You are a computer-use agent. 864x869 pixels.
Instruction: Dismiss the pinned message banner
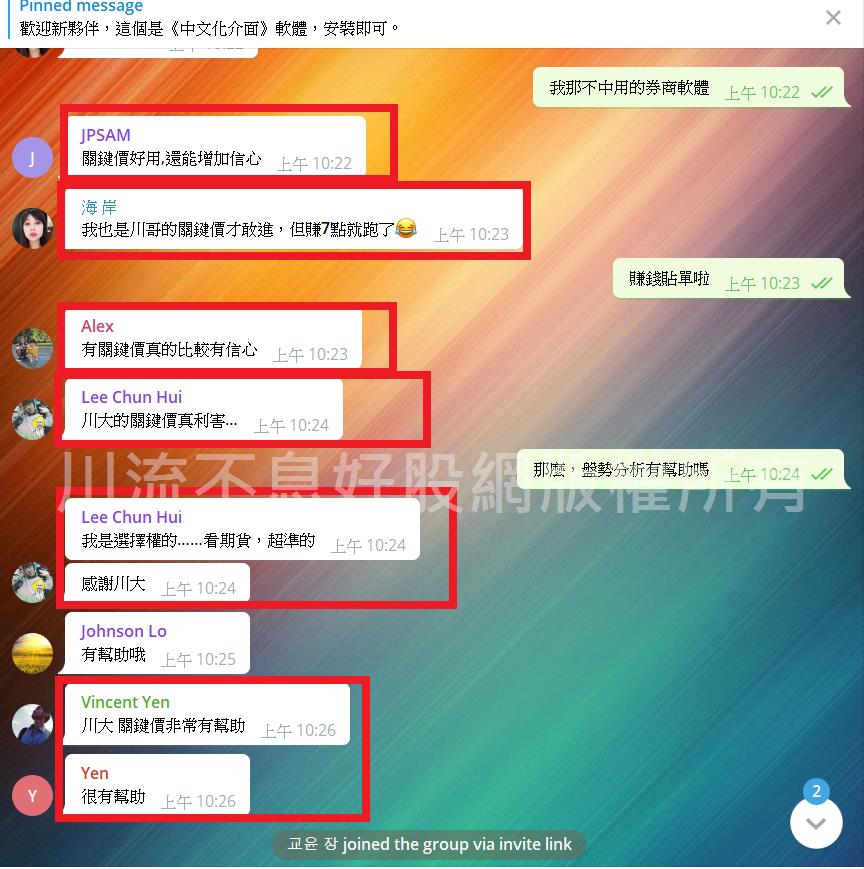click(833, 18)
